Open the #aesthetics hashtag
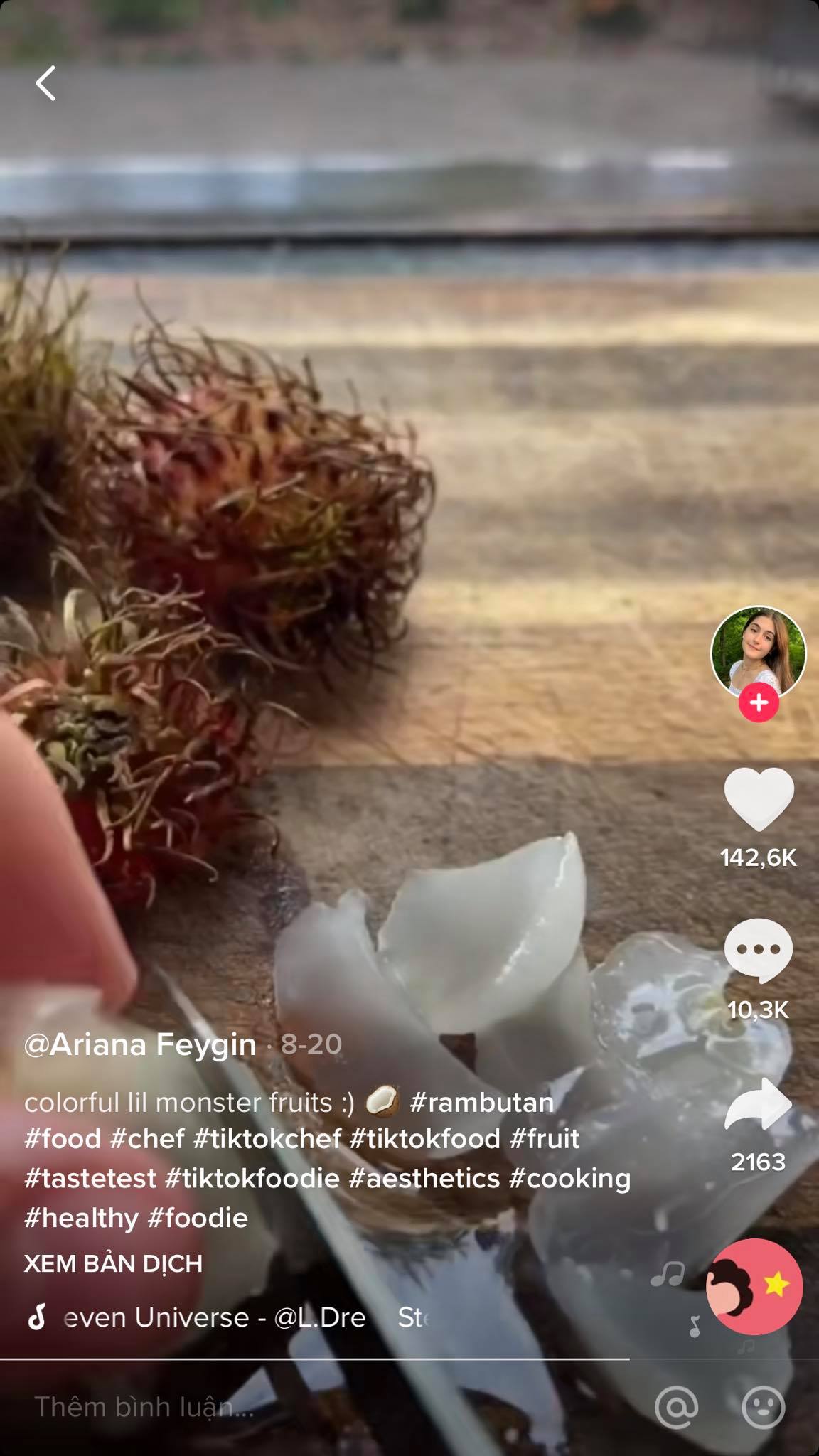This screenshot has width=819, height=1456. coord(424,1179)
